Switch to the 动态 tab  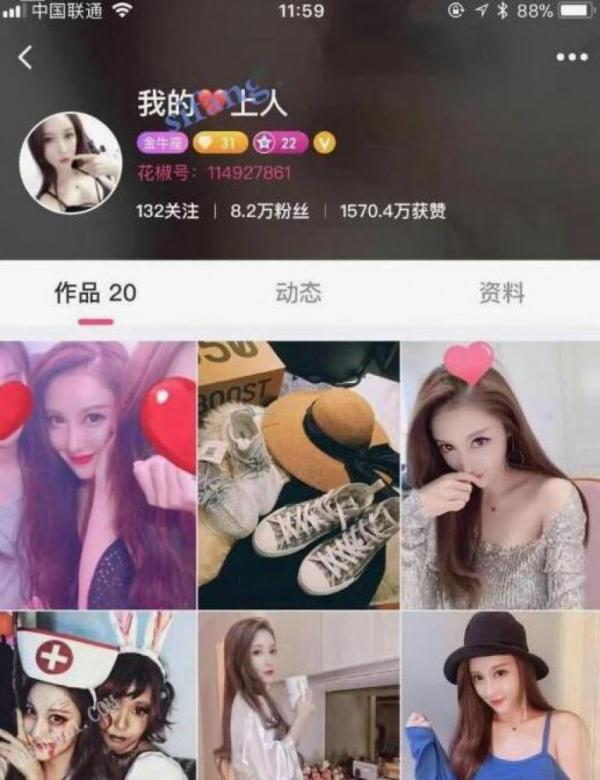click(299, 293)
